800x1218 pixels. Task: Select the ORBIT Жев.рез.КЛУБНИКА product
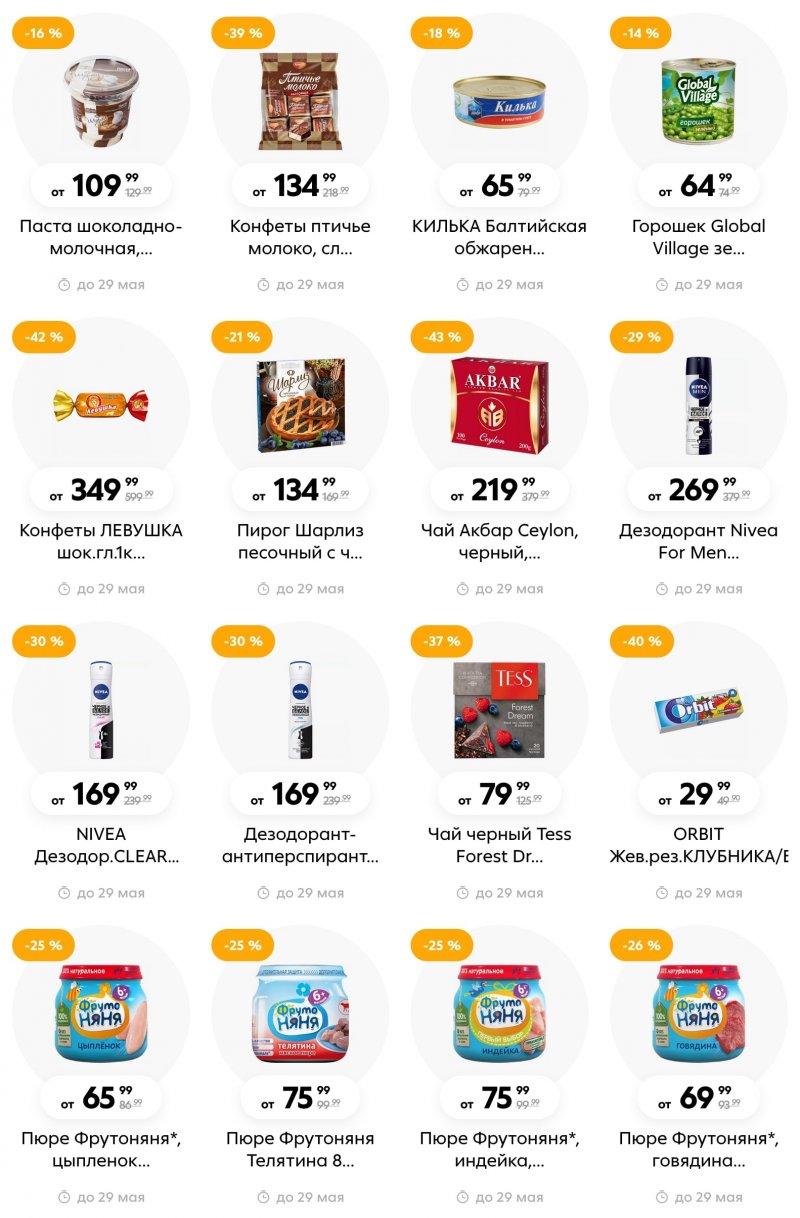coord(698,712)
